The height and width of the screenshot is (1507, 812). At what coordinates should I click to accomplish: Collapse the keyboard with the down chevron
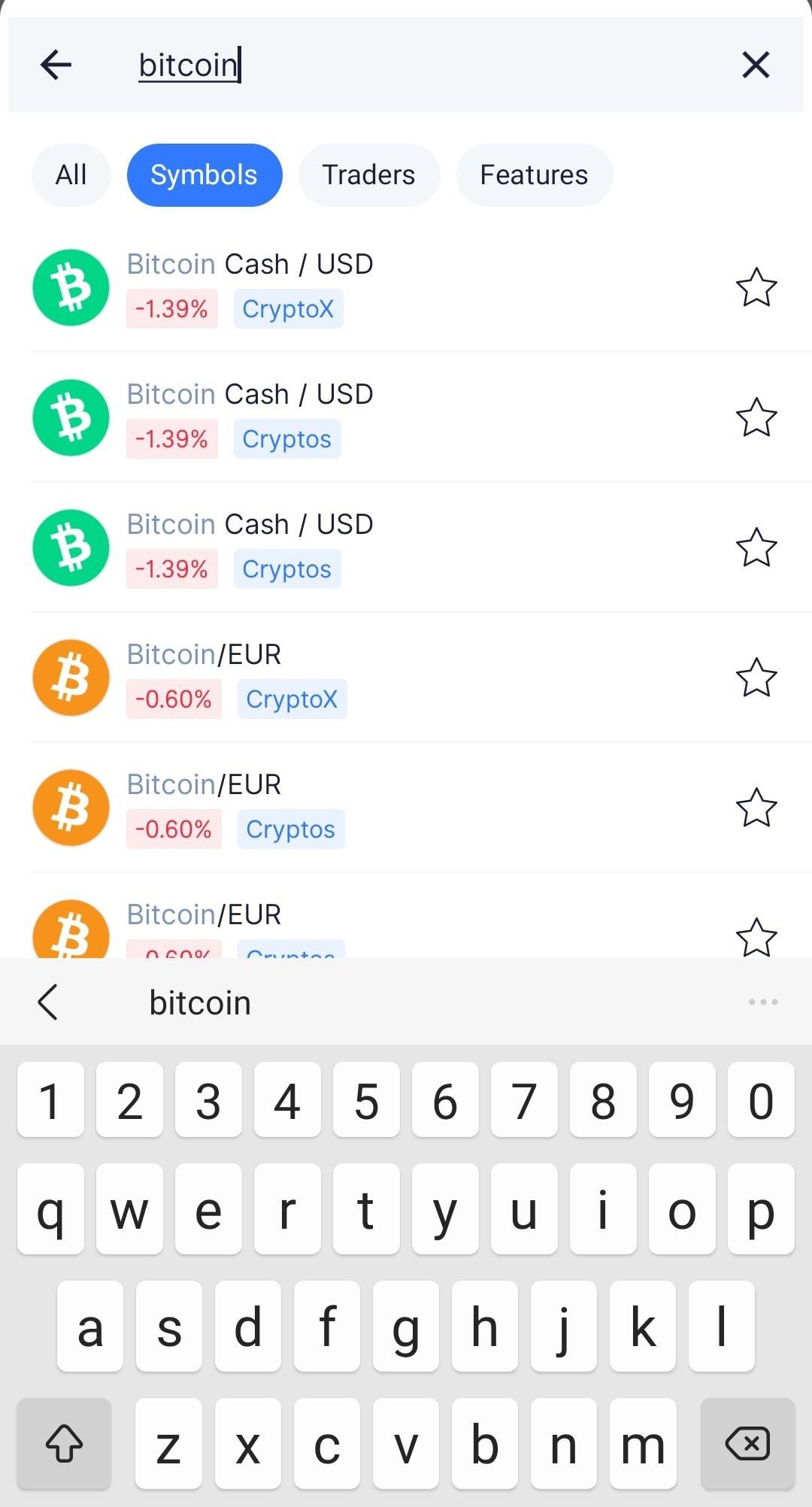48,1002
